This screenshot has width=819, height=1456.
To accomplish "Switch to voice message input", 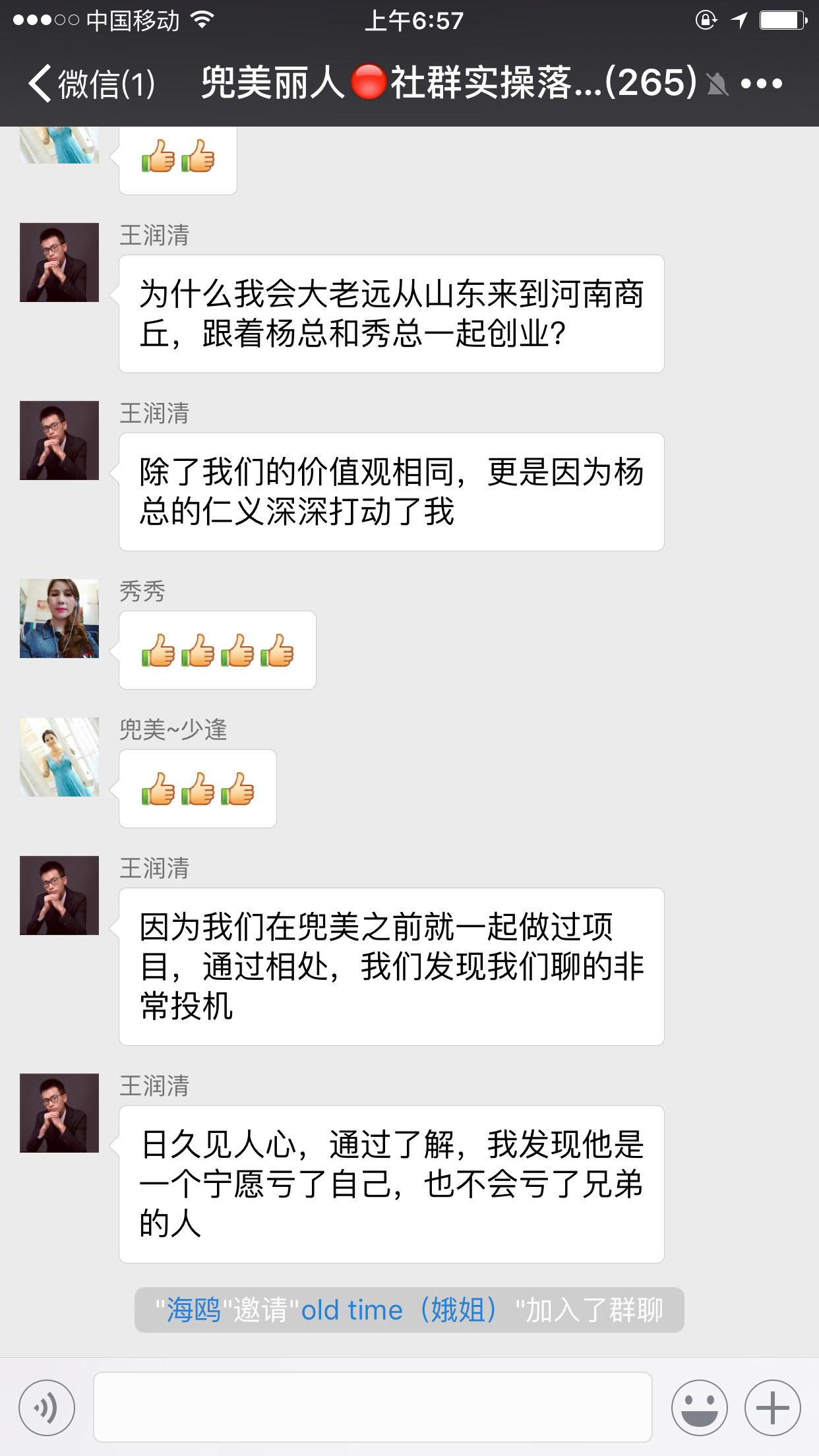I will [47, 1408].
